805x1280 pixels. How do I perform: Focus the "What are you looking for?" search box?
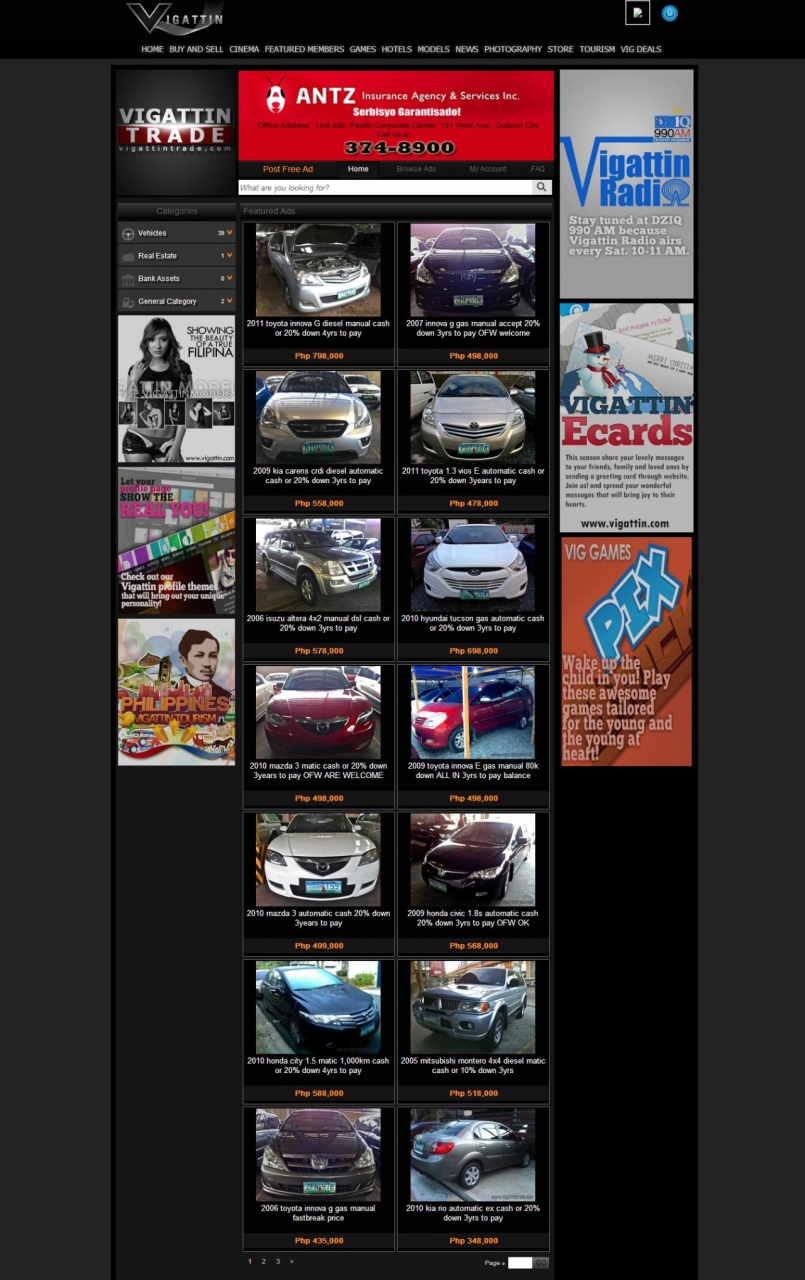(x=385, y=187)
